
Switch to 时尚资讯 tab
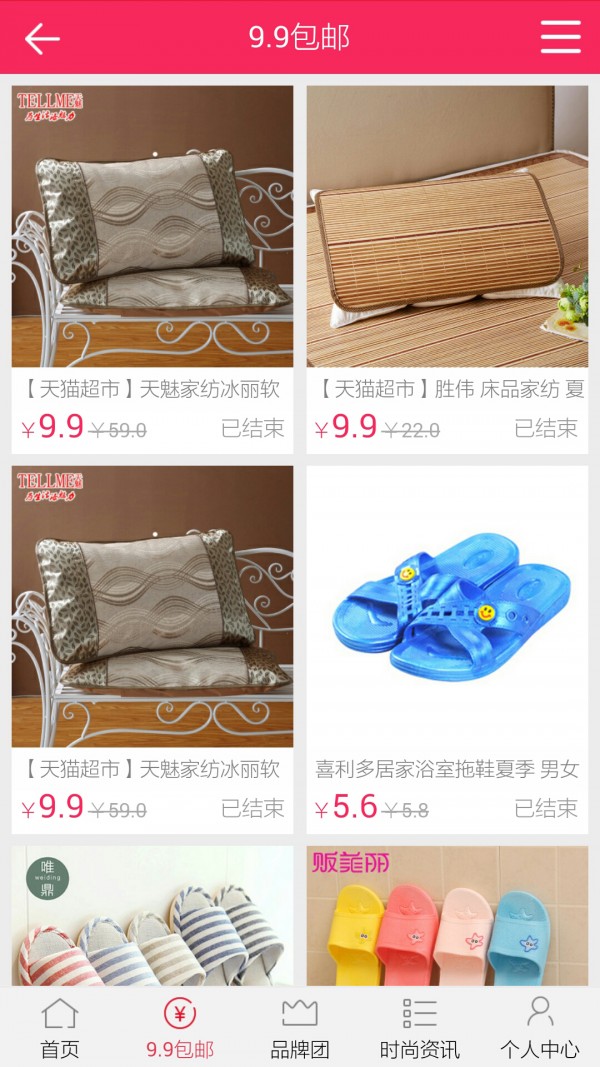tap(420, 1027)
